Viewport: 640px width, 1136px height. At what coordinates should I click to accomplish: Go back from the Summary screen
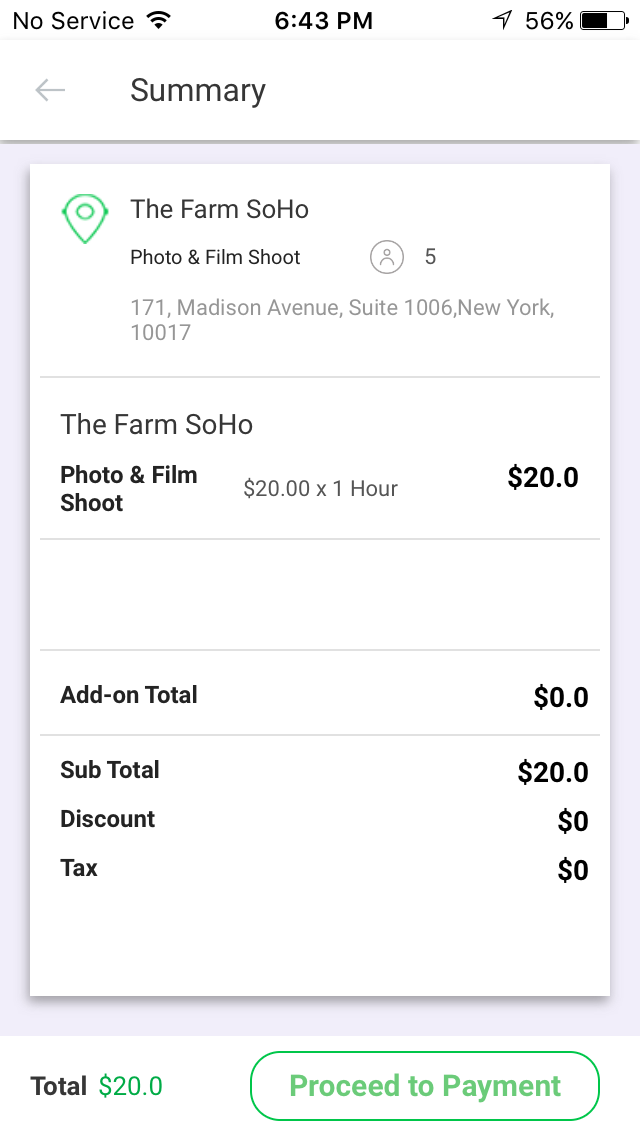coord(50,90)
